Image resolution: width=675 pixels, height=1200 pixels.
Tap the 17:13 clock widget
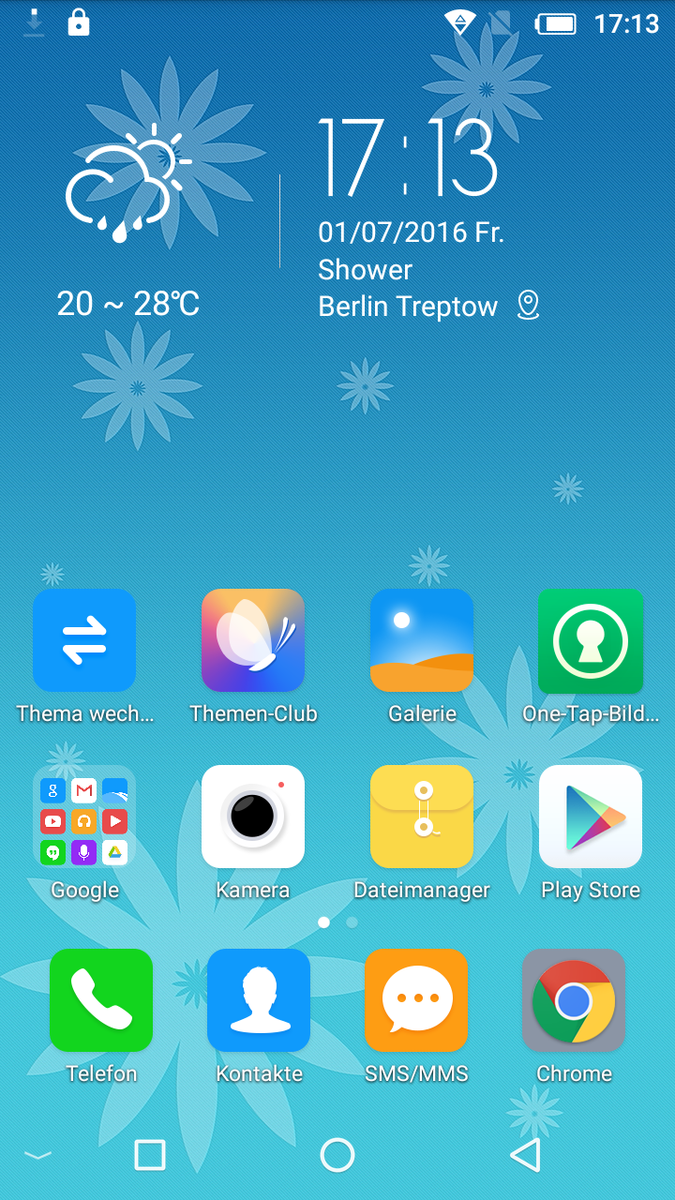pyautogui.click(x=407, y=160)
